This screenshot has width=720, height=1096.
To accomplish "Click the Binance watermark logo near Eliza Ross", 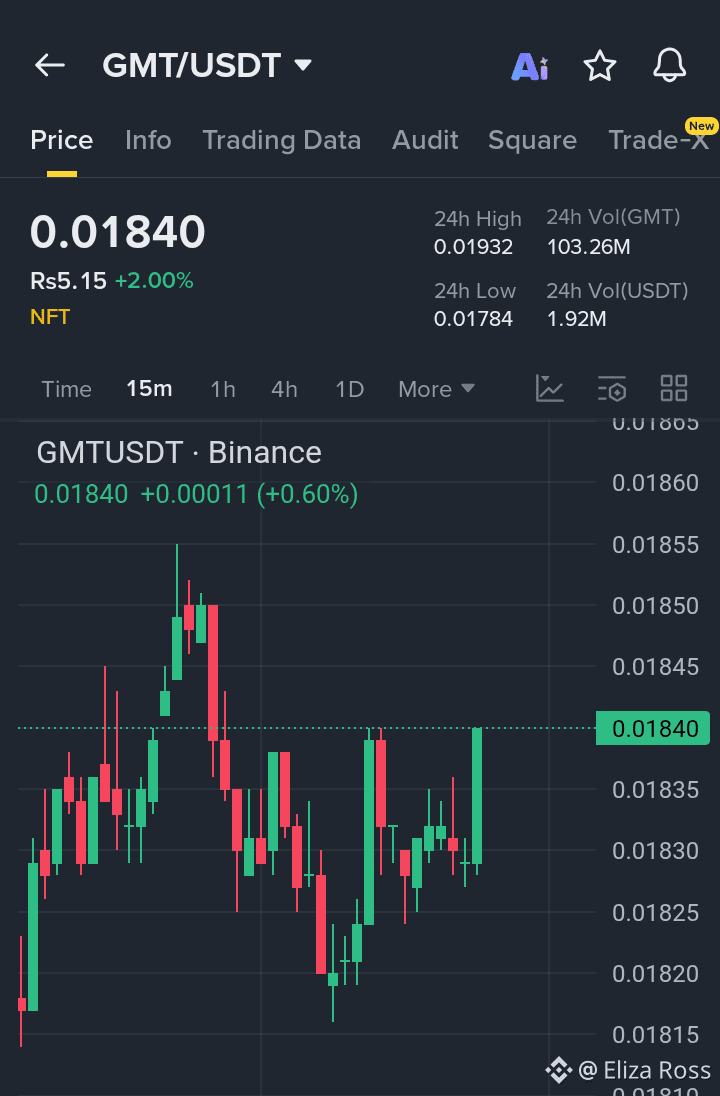I will click(x=557, y=1070).
